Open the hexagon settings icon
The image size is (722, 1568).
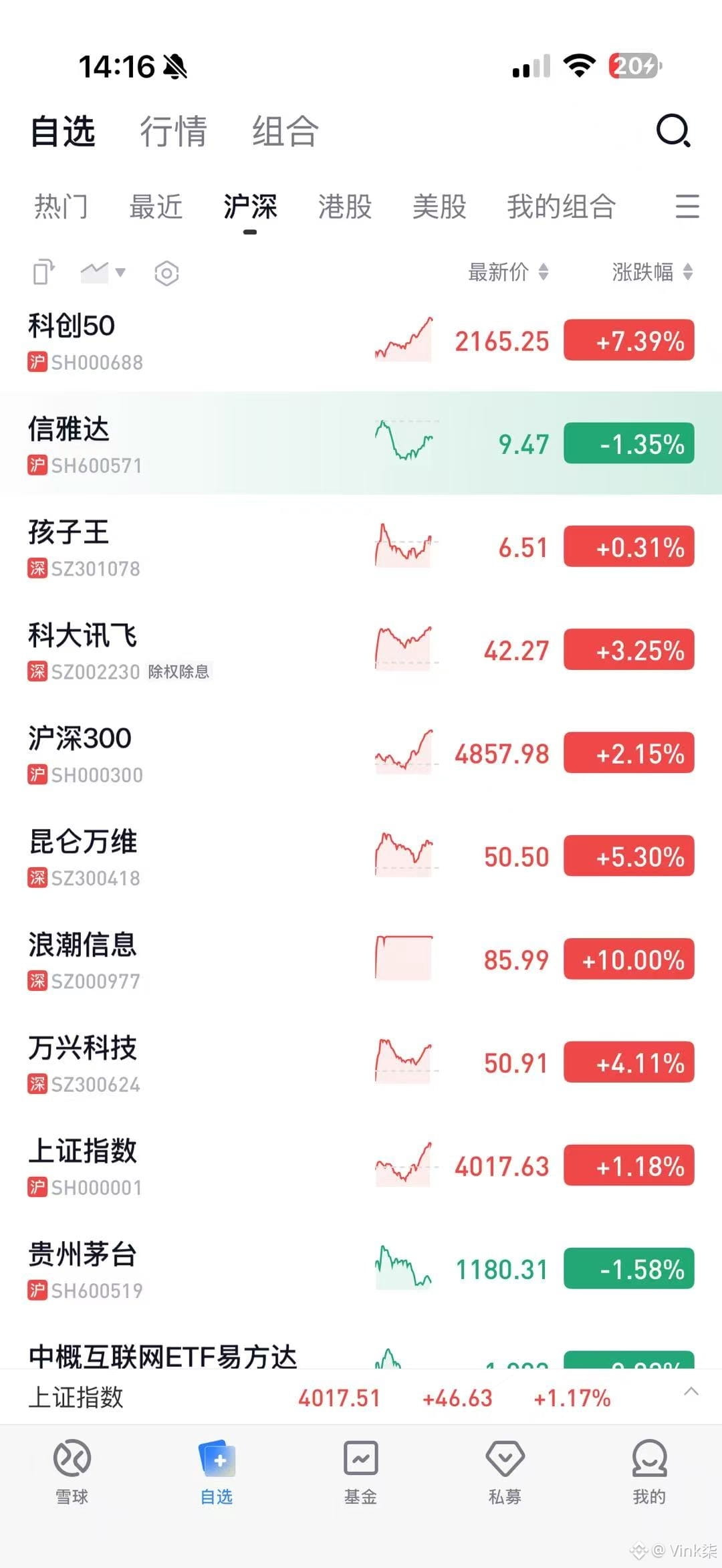click(166, 273)
